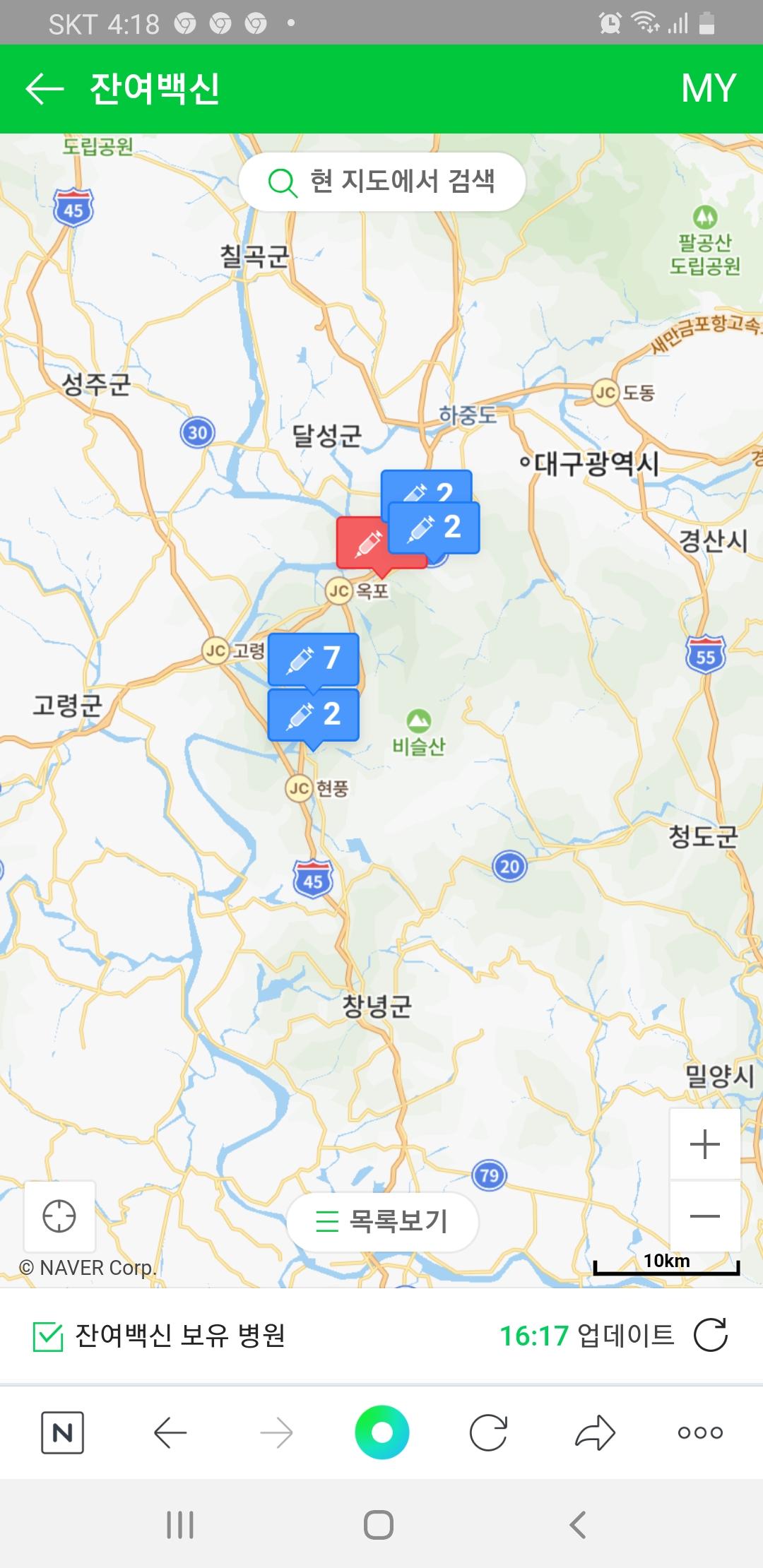Go to previous page in browser toolbar
The width and height of the screenshot is (763, 1568).
170,1432
